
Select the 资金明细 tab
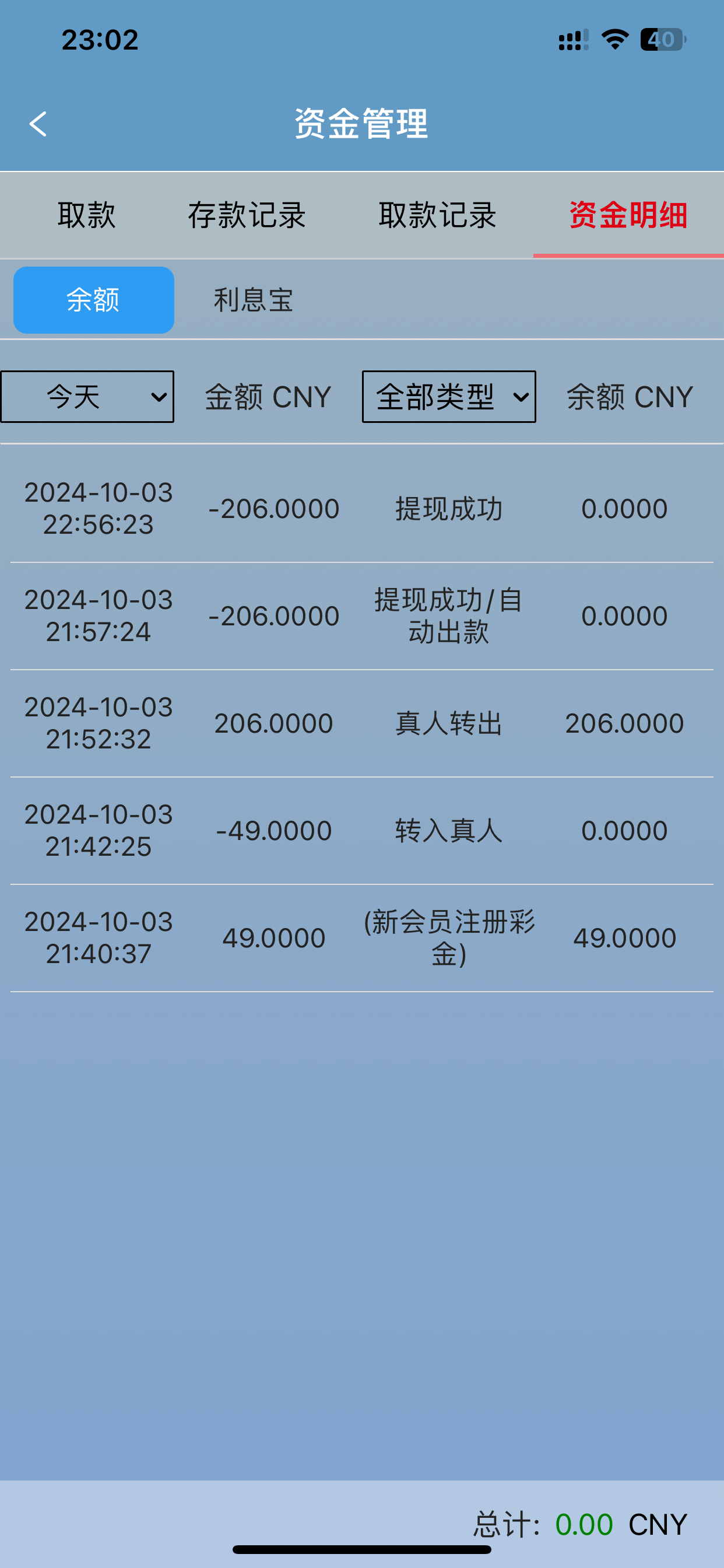[x=628, y=215]
